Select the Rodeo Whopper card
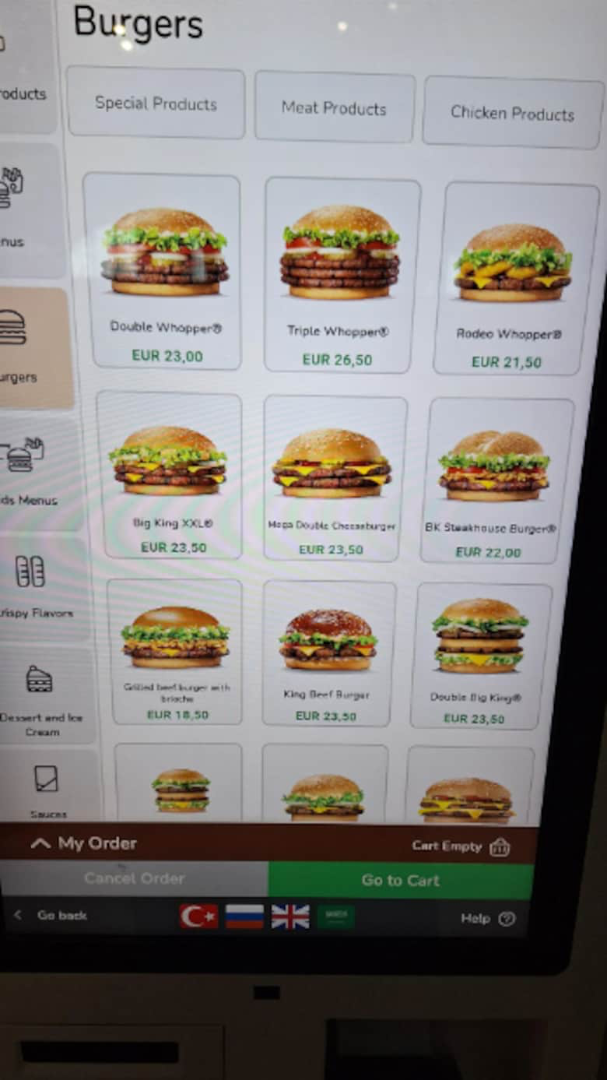This screenshot has width=607, height=1080. (515, 278)
